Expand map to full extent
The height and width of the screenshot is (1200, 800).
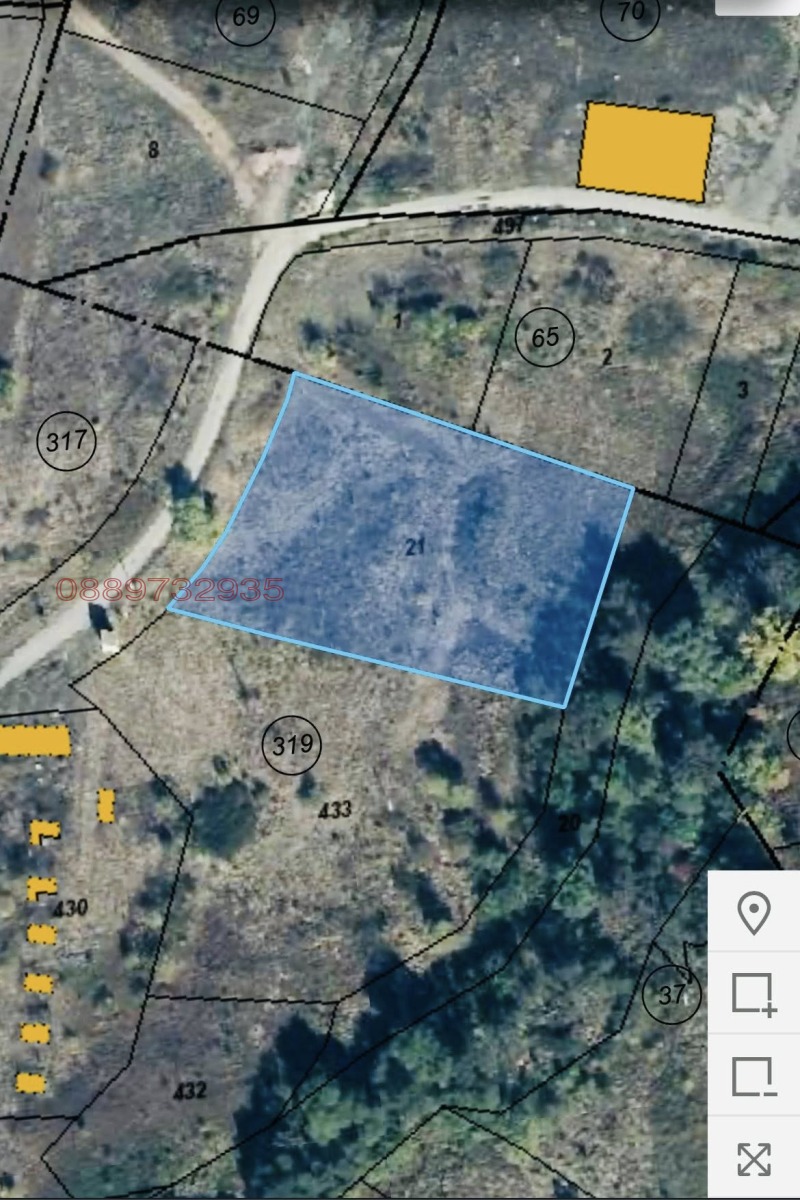[x=753, y=1160]
